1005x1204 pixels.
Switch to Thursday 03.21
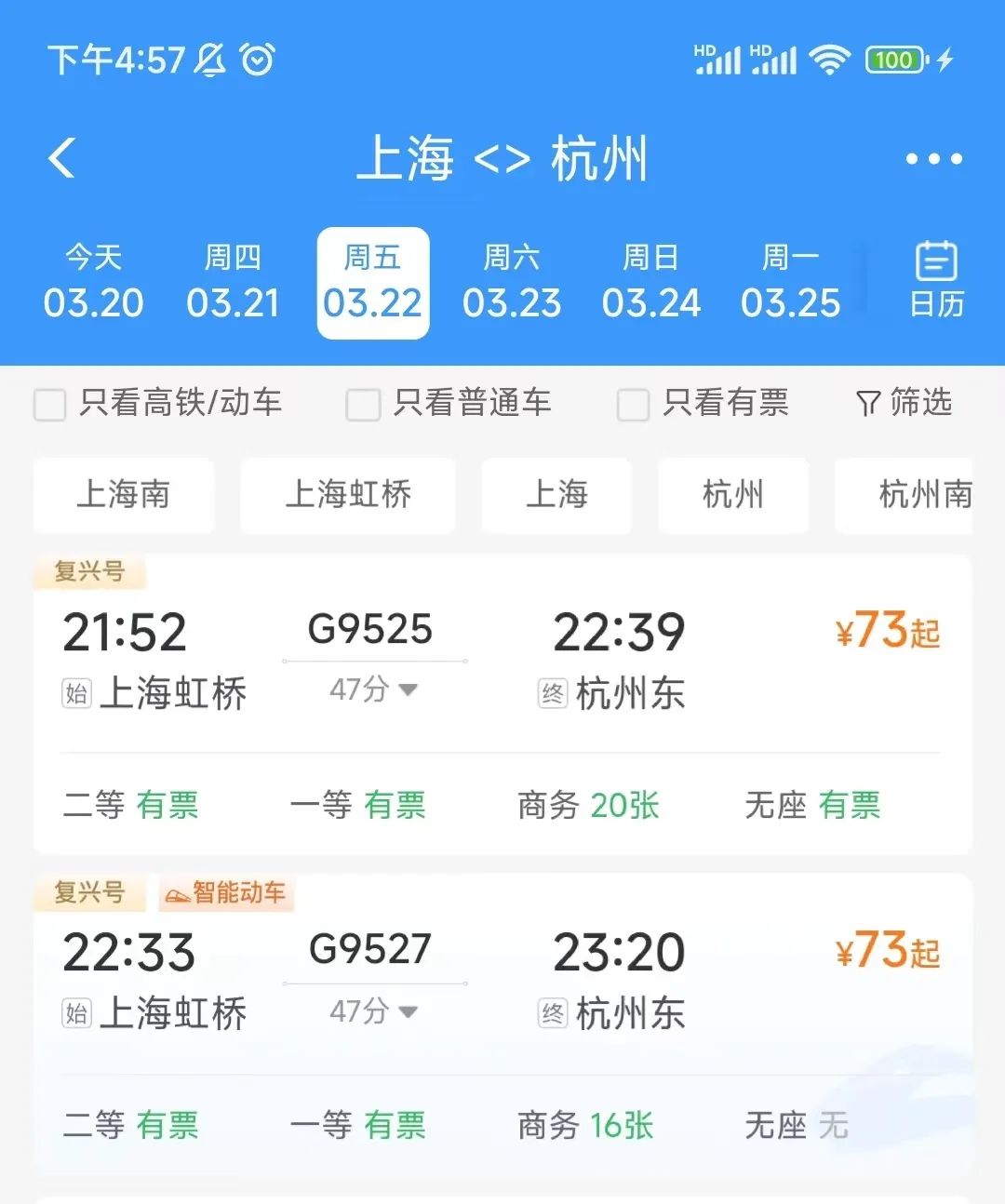[233, 283]
